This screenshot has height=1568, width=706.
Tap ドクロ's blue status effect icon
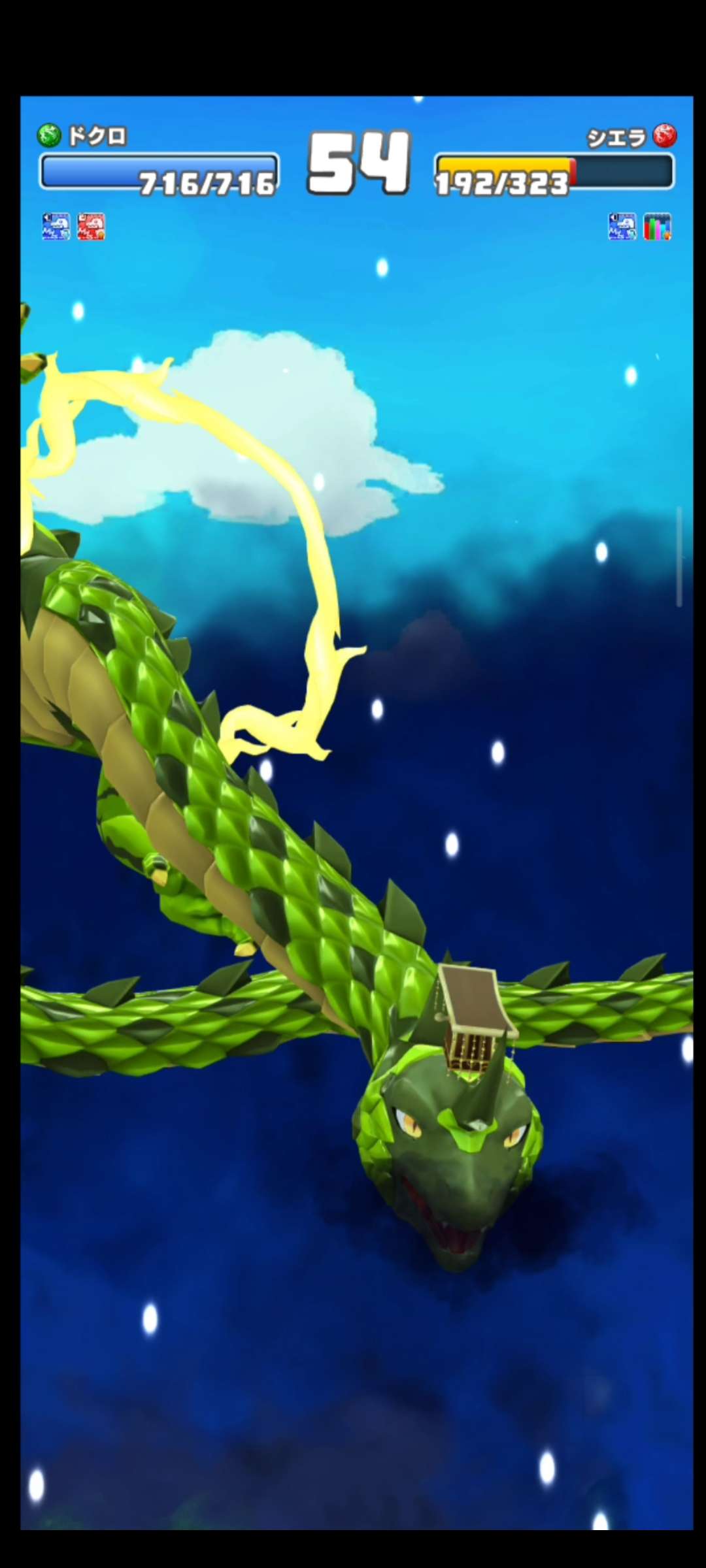click(x=56, y=227)
